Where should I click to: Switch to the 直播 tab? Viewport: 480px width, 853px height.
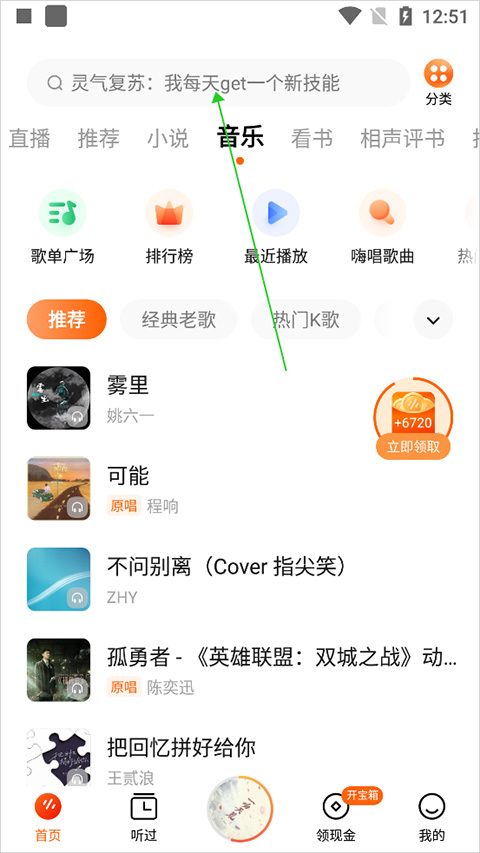point(29,138)
